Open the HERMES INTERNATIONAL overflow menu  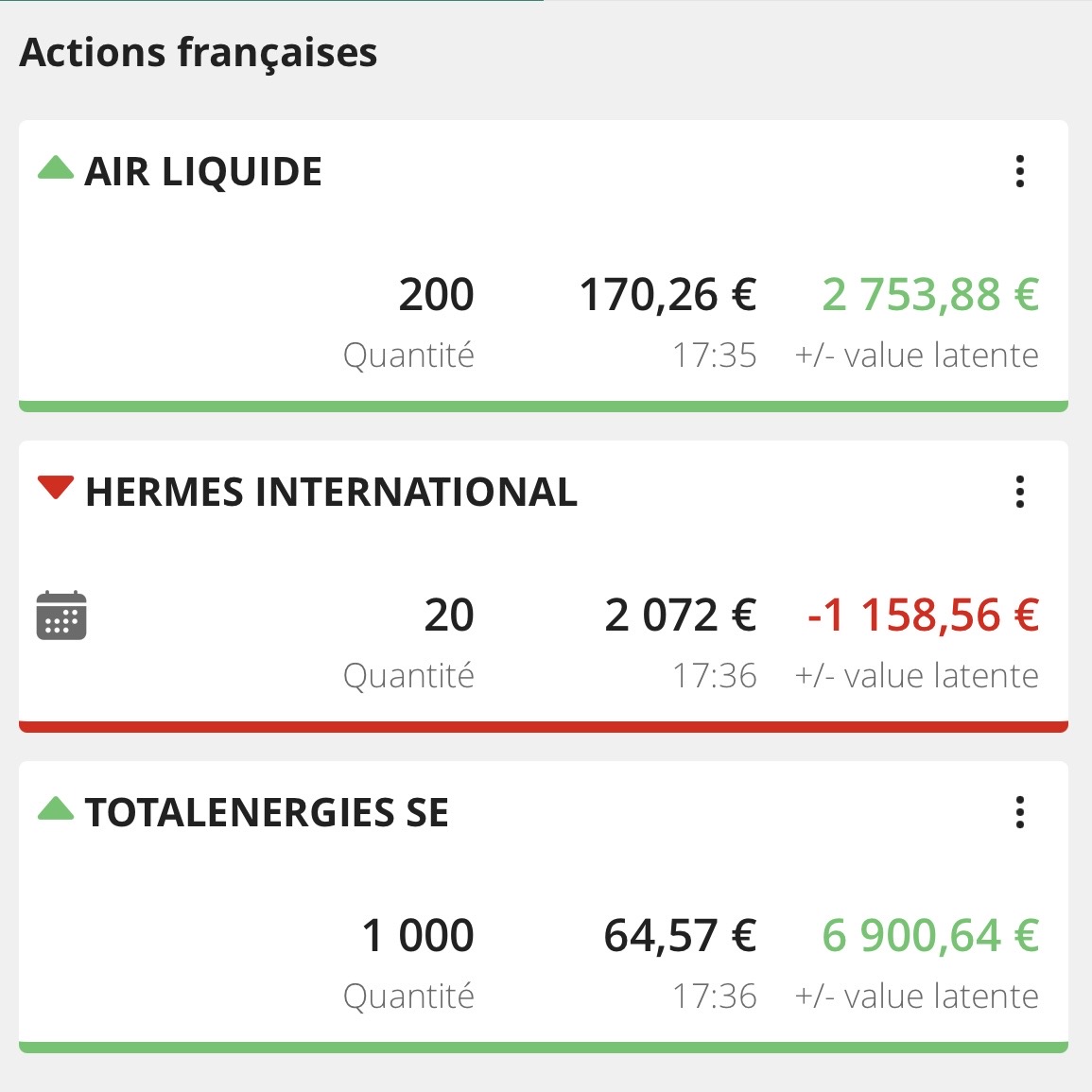1019,492
